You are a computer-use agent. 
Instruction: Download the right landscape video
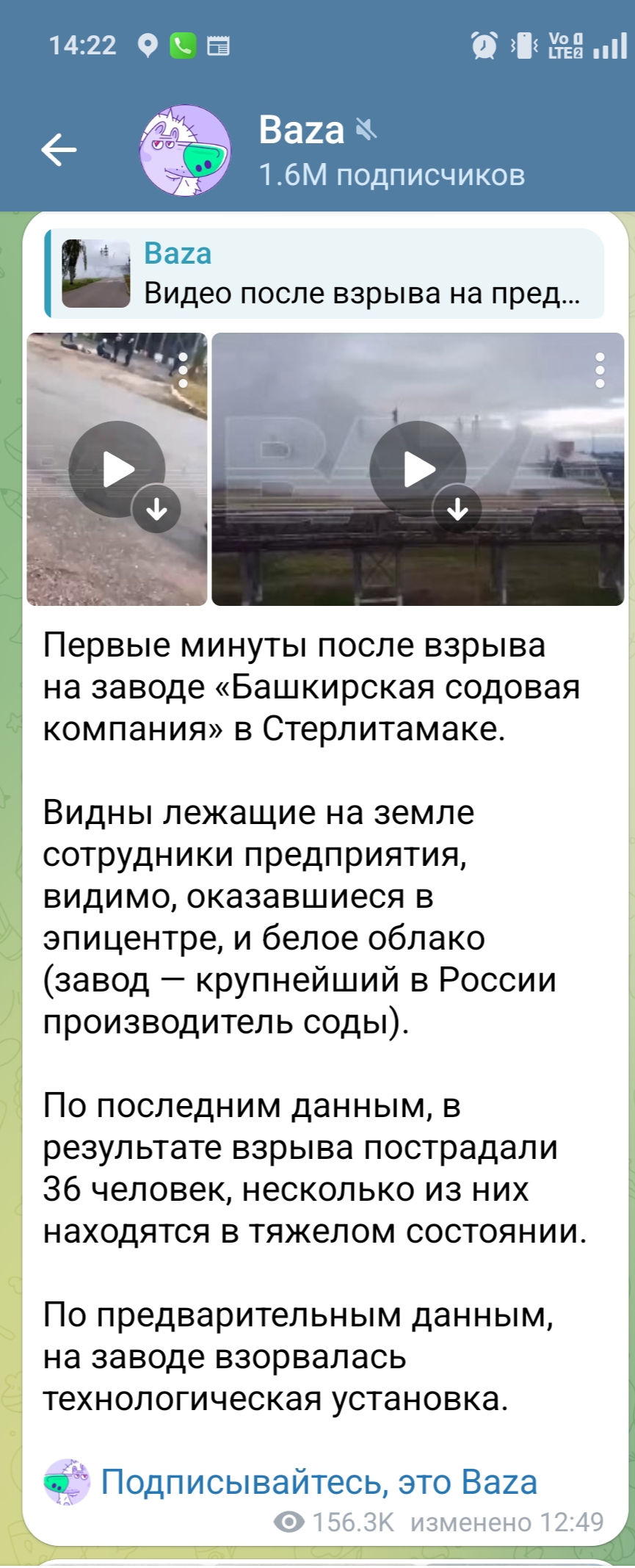pos(457,509)
